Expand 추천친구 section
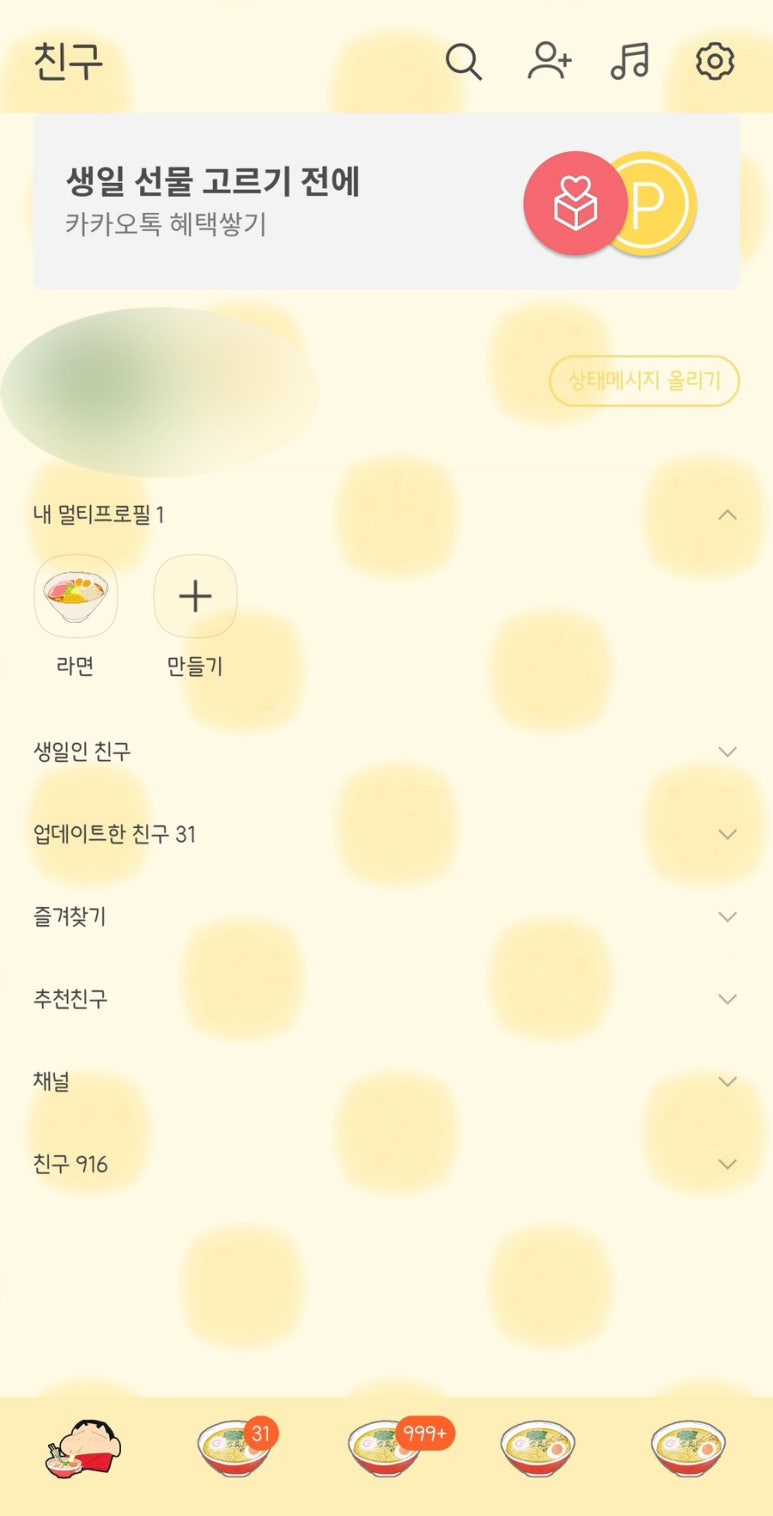 point(728,999)
